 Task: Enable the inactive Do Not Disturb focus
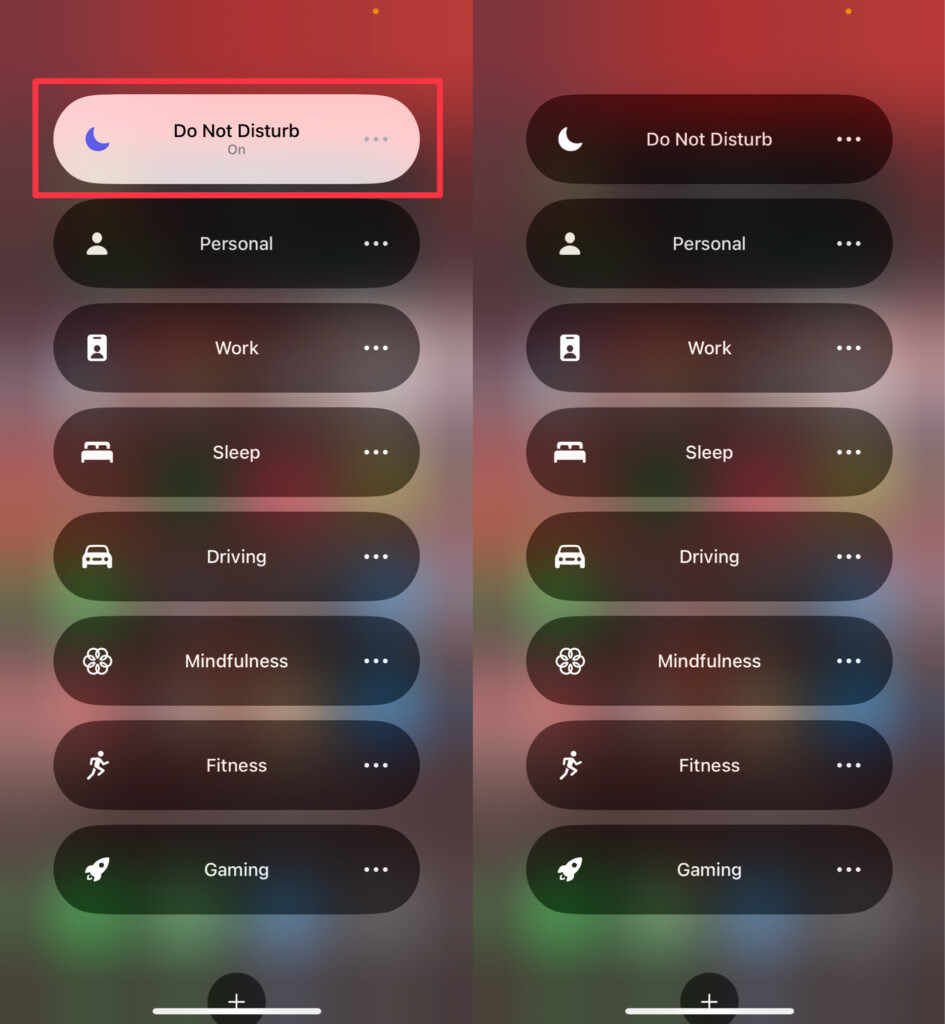708,139
